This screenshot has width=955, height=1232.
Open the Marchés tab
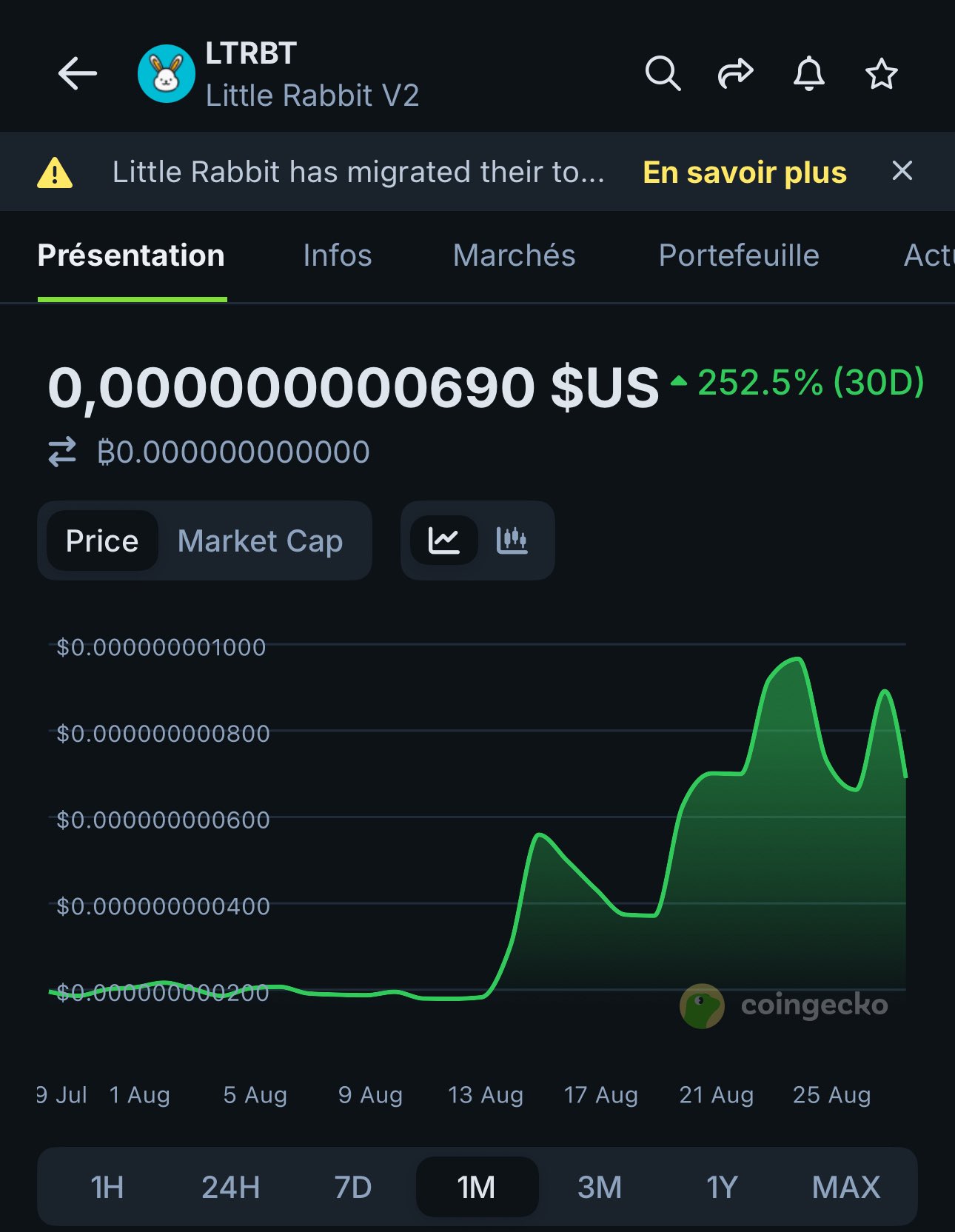(x=514, y=255)
